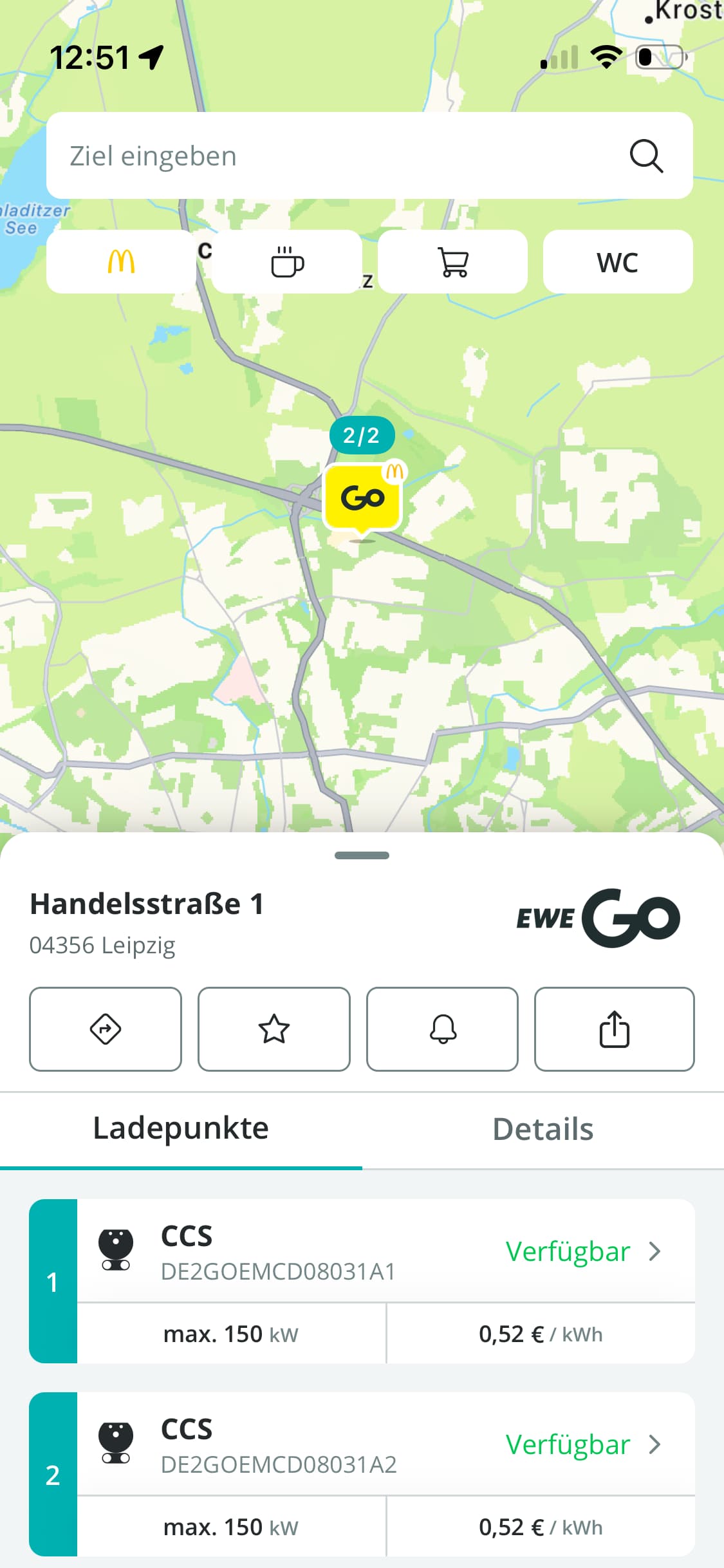This screenshot has height=1568, width=724.
Task: Select the Ladepunkte tab
Action: tap(181, 1129)
